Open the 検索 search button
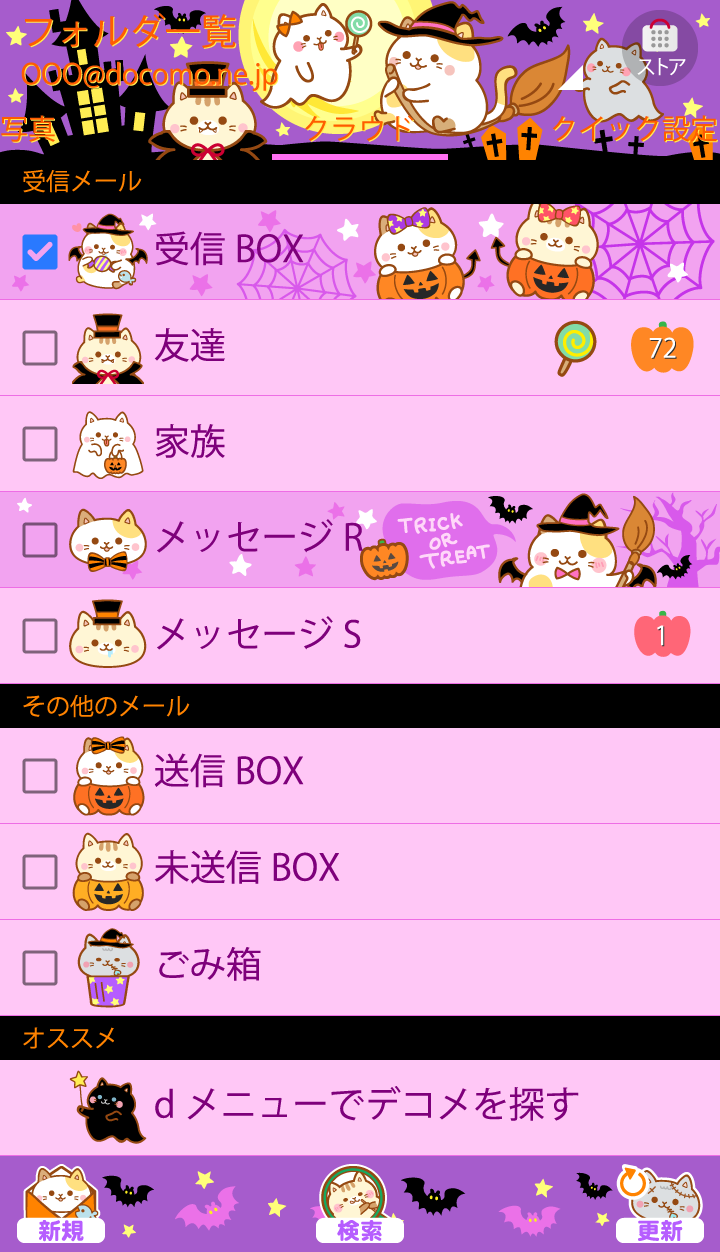Screen dimensions: 720x1252 coord(359,1205)
